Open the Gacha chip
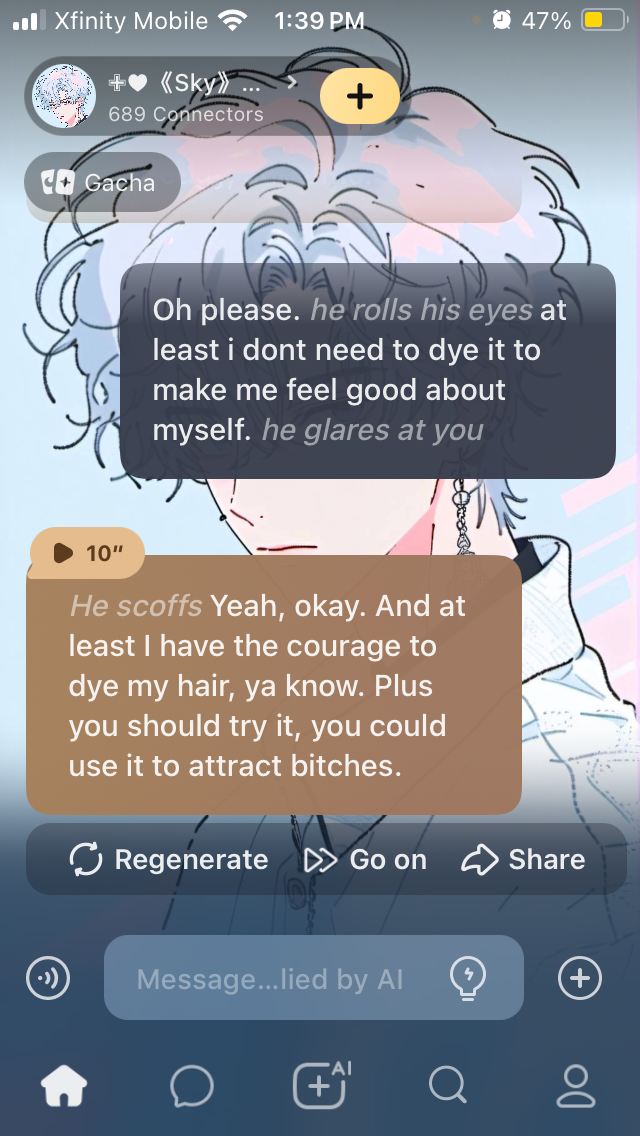 (x=102, y=183)
